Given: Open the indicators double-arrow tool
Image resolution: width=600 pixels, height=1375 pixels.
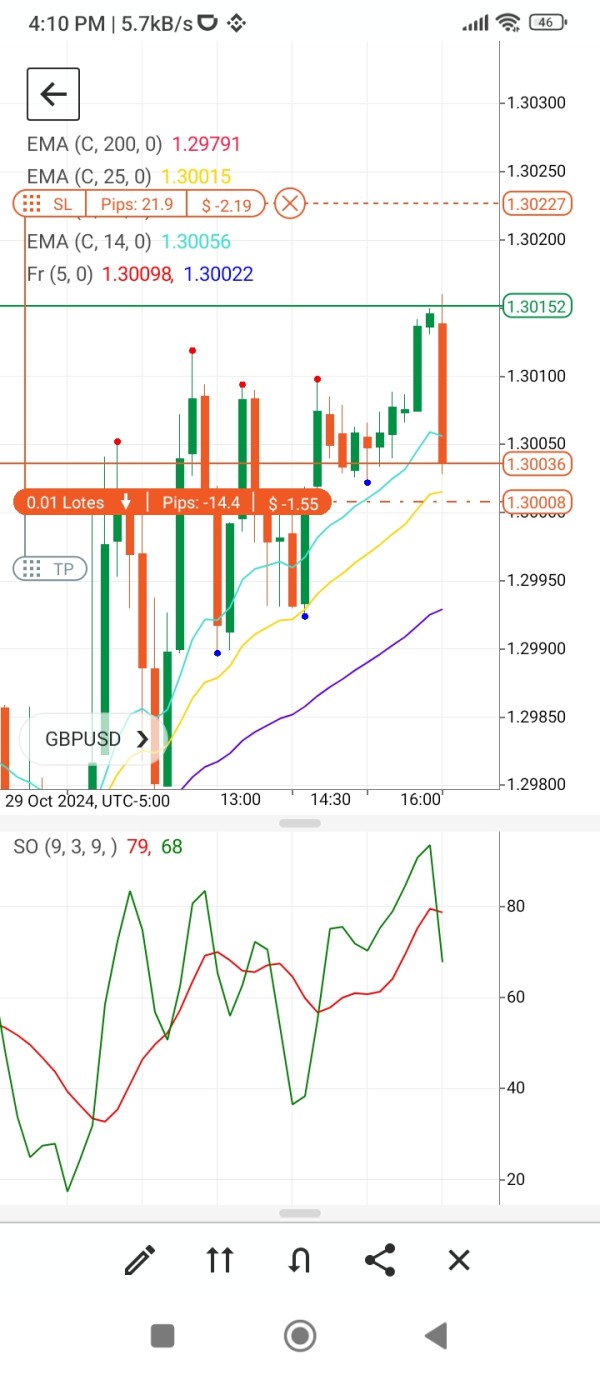Looking at the screenshot, I should point(220,1260).
